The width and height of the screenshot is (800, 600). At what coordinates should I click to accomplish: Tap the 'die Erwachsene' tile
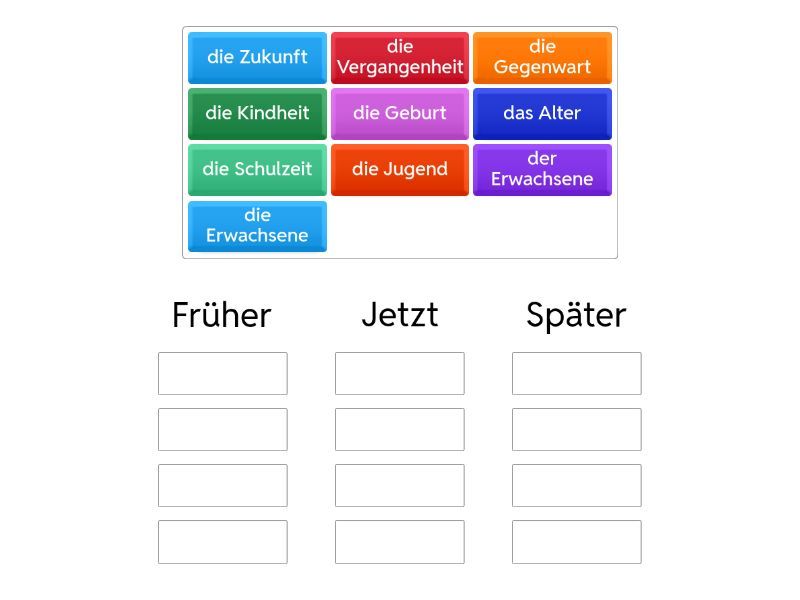[x=257, y=225]
